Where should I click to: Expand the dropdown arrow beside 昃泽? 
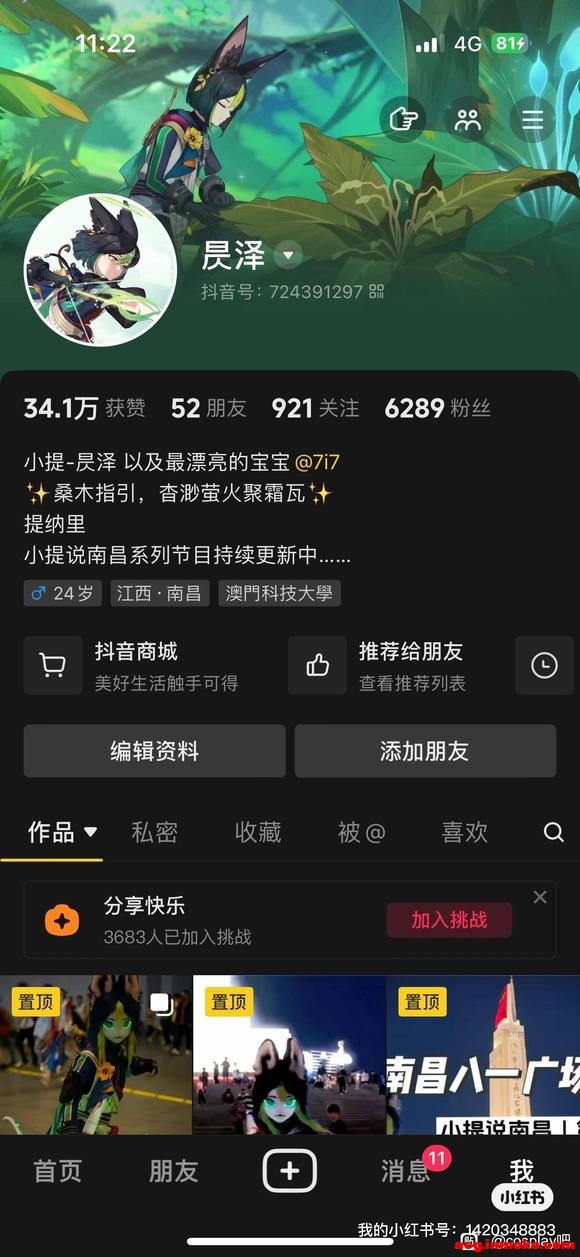point(288,256)
